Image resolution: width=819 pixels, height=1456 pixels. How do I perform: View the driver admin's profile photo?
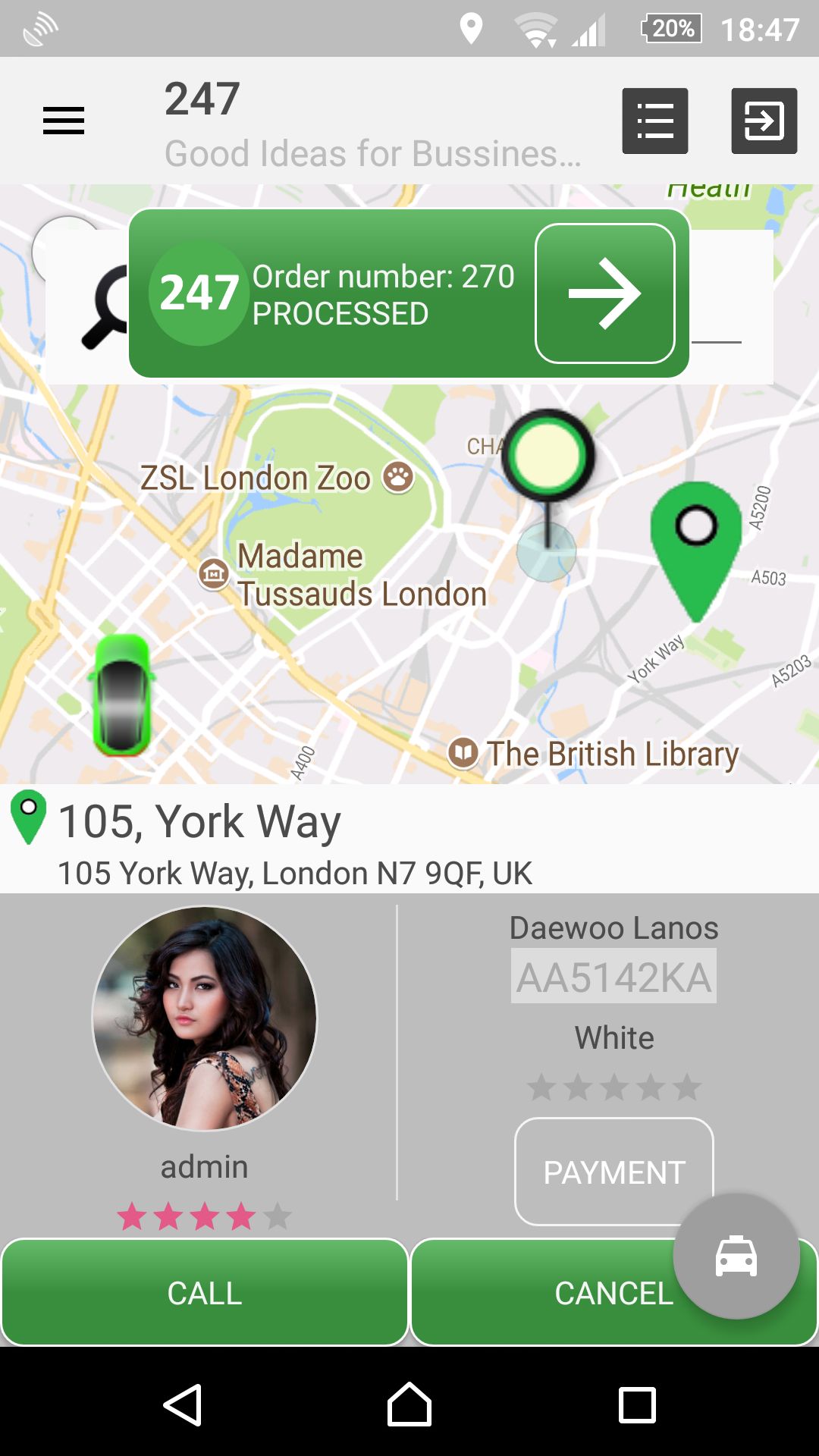(205, 1018)
